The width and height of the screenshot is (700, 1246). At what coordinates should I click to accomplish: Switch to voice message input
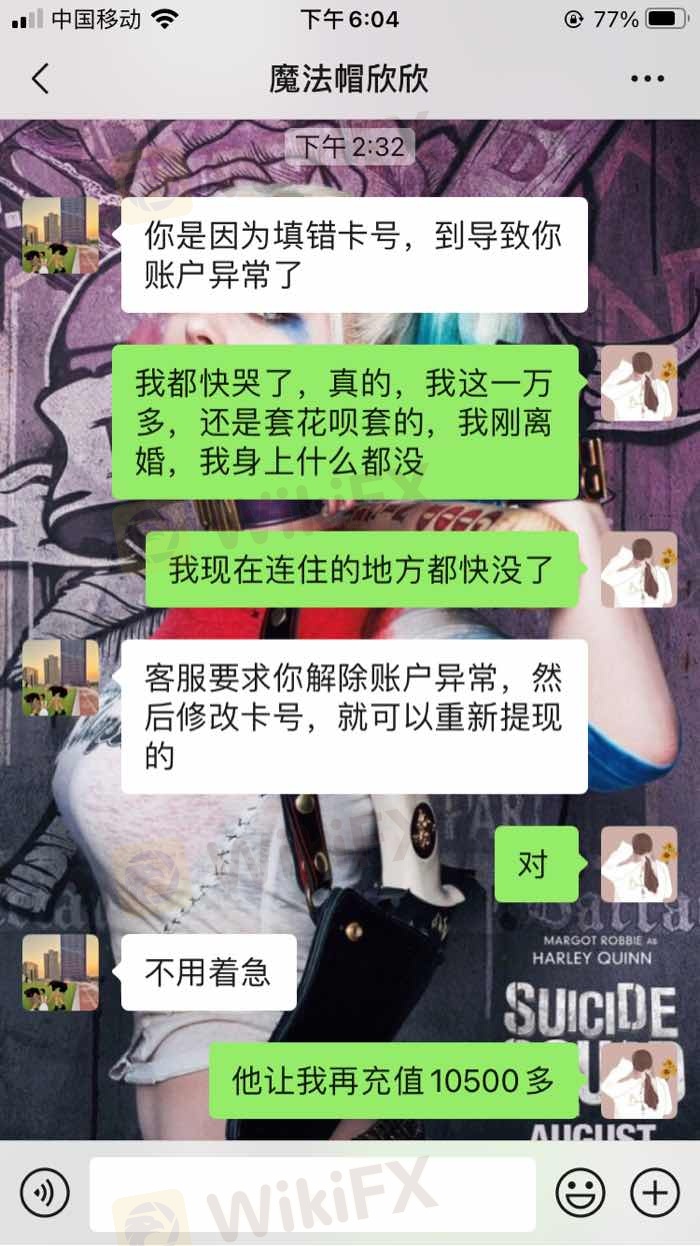click(x=45, y=1192)
